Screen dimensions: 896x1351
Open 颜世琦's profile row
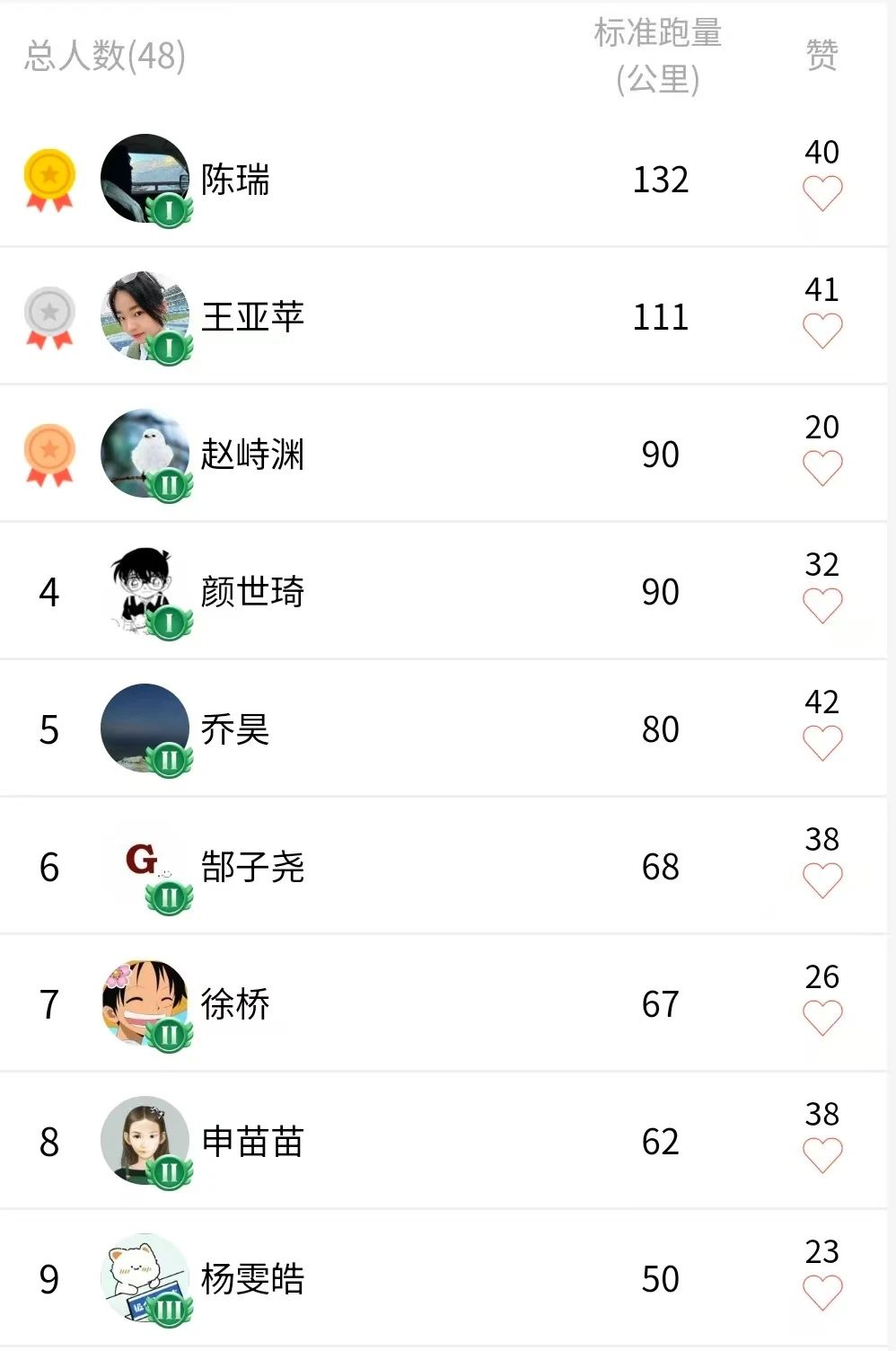(252, 592)
